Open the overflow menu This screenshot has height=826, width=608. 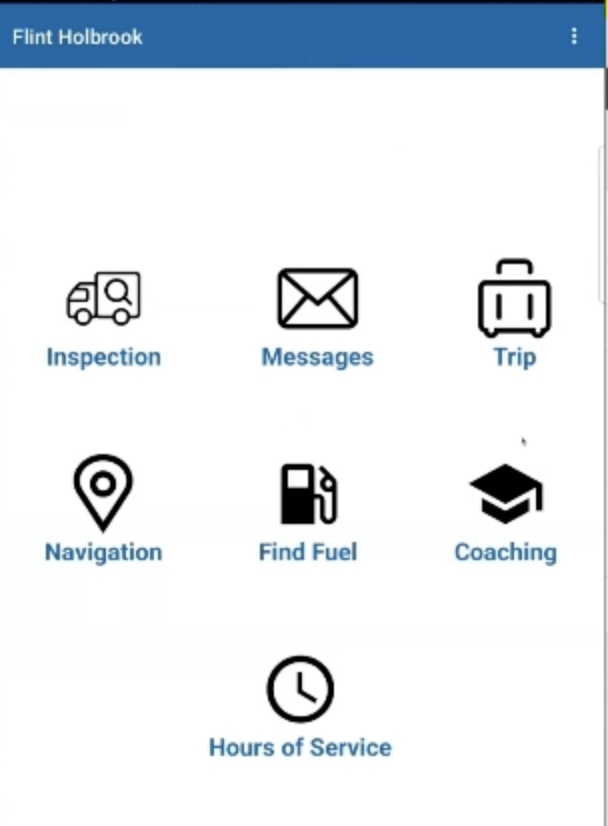[574, 36]
